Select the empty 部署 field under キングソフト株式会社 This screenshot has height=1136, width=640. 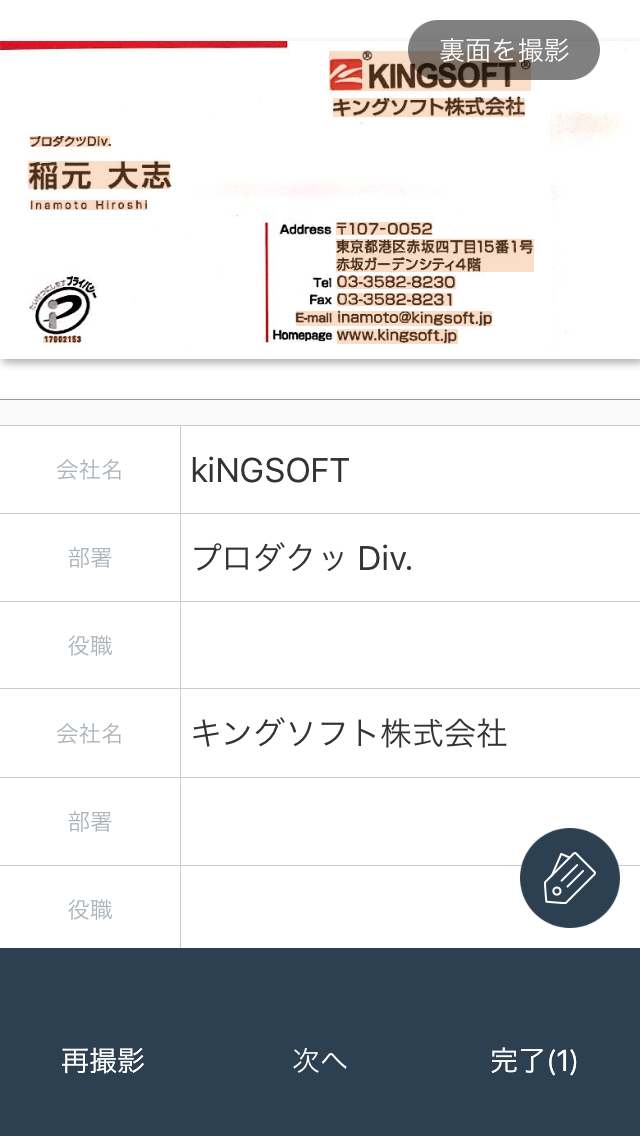[410, 822]
